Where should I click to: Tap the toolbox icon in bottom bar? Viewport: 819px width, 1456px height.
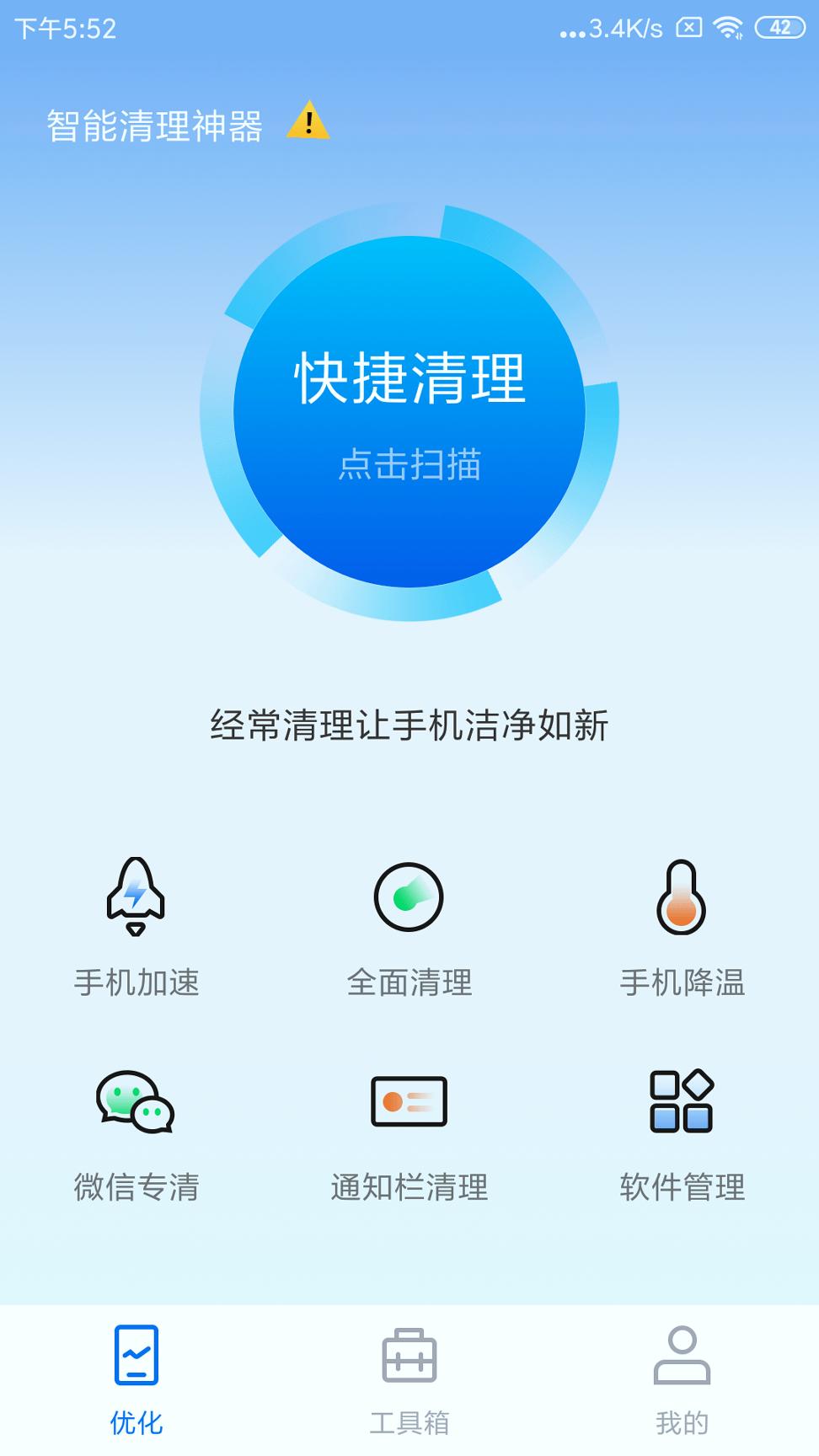(409, 1354)
